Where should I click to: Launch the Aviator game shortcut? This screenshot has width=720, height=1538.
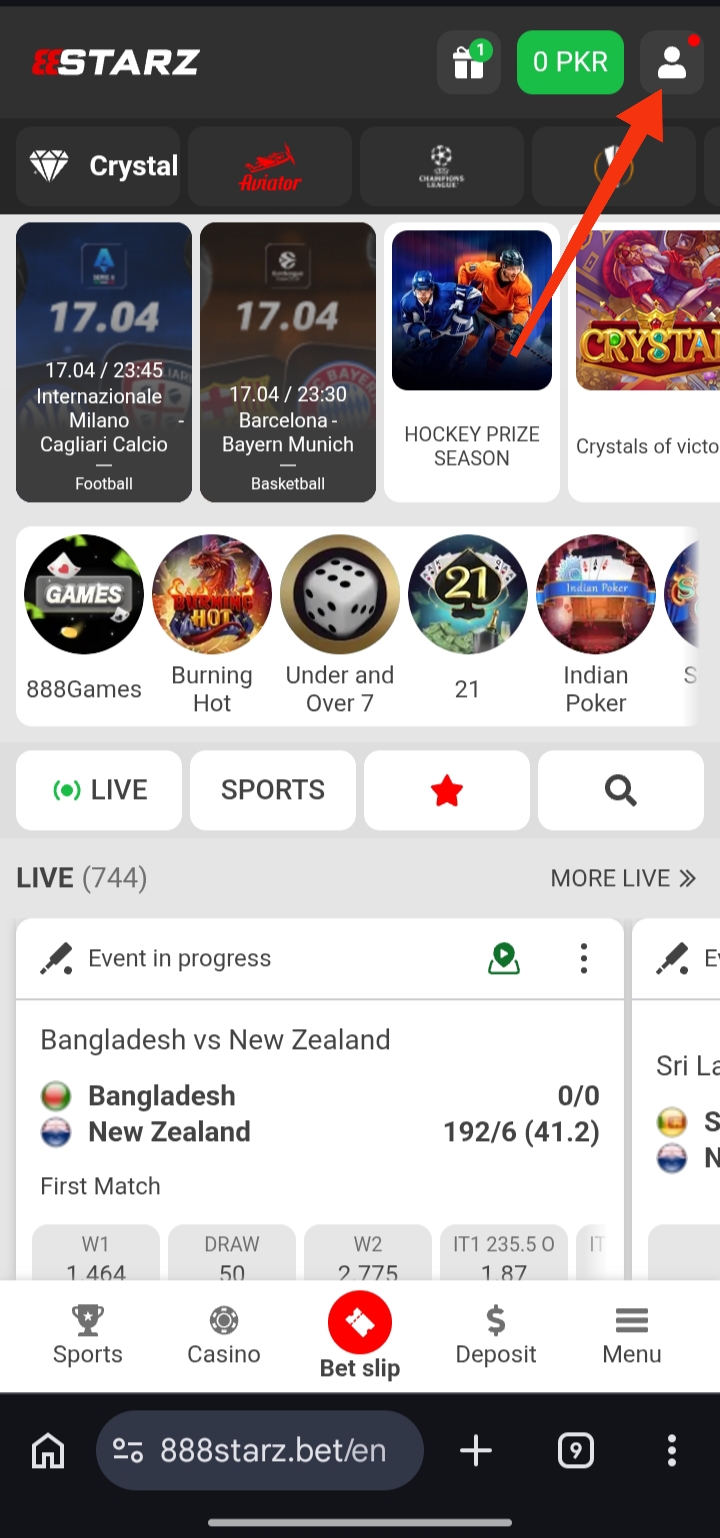(x=270, y=166)
